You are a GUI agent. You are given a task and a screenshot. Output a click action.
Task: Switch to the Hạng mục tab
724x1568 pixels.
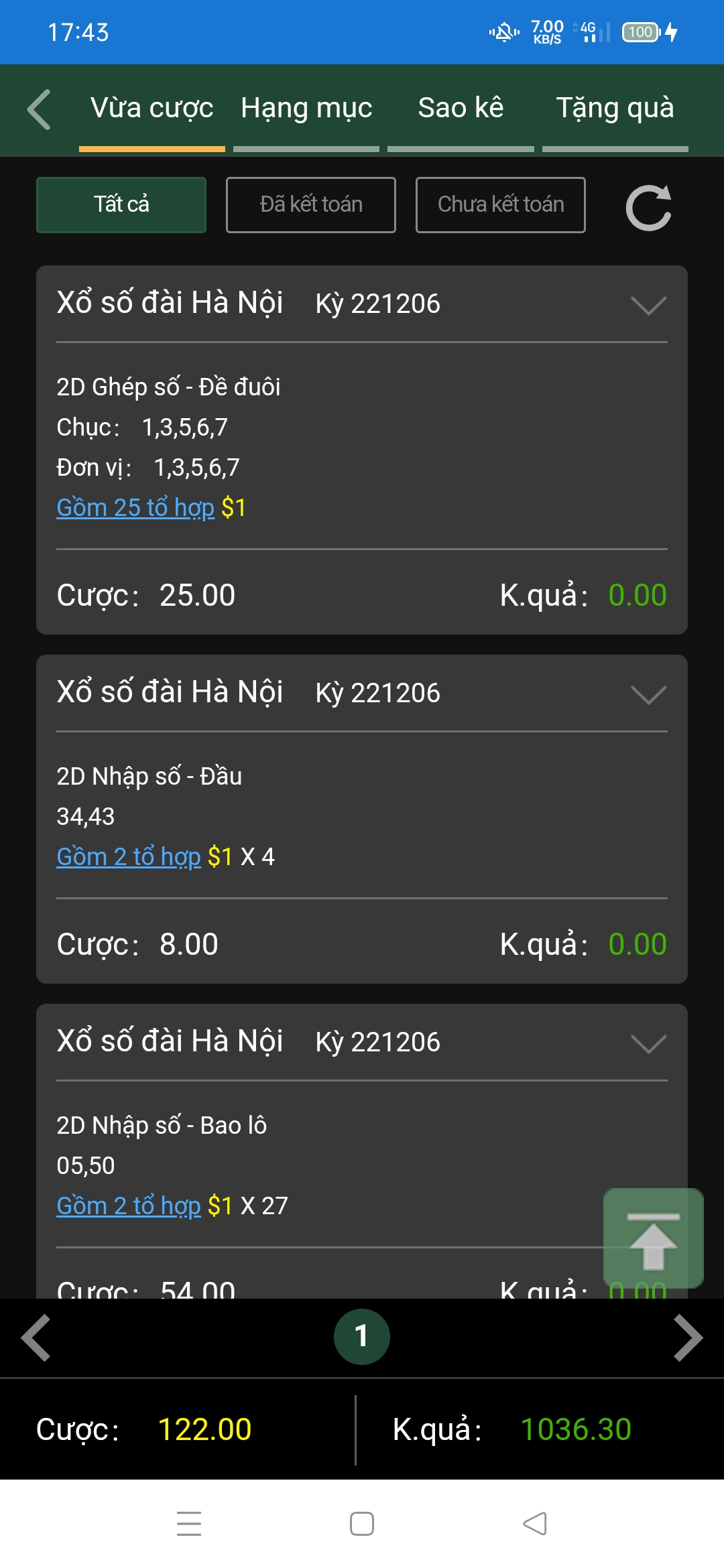(306, 109)
